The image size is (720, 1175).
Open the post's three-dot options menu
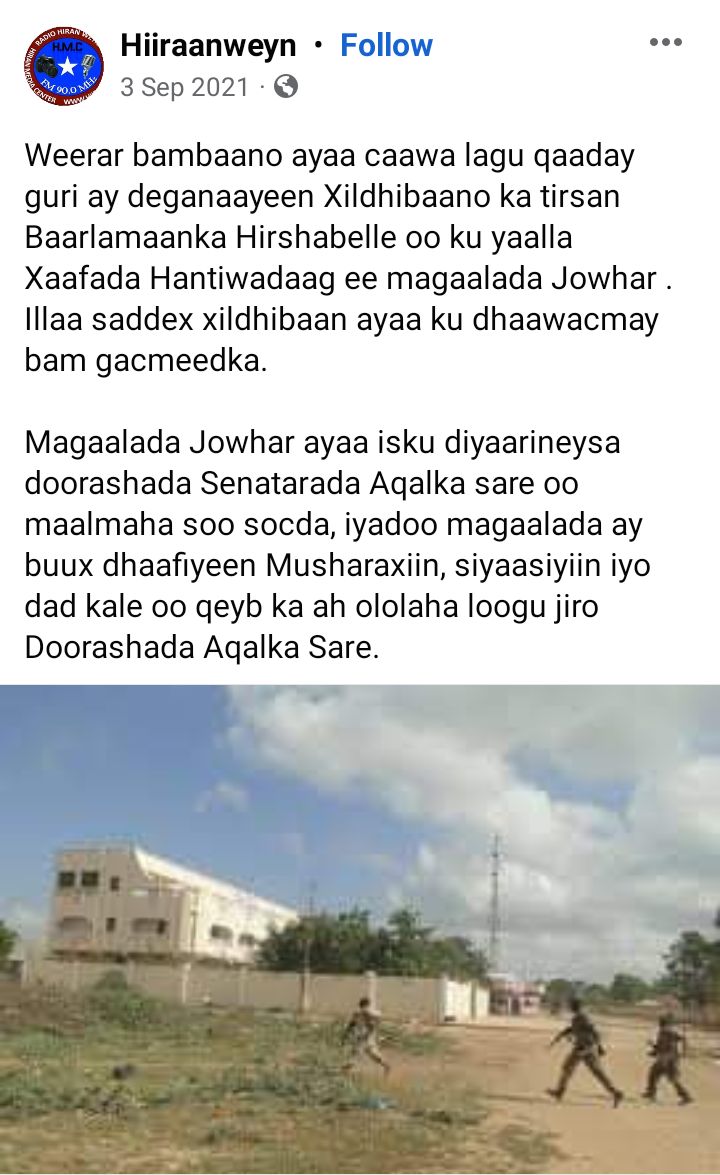pyautogui.click(x=665, y=42)
